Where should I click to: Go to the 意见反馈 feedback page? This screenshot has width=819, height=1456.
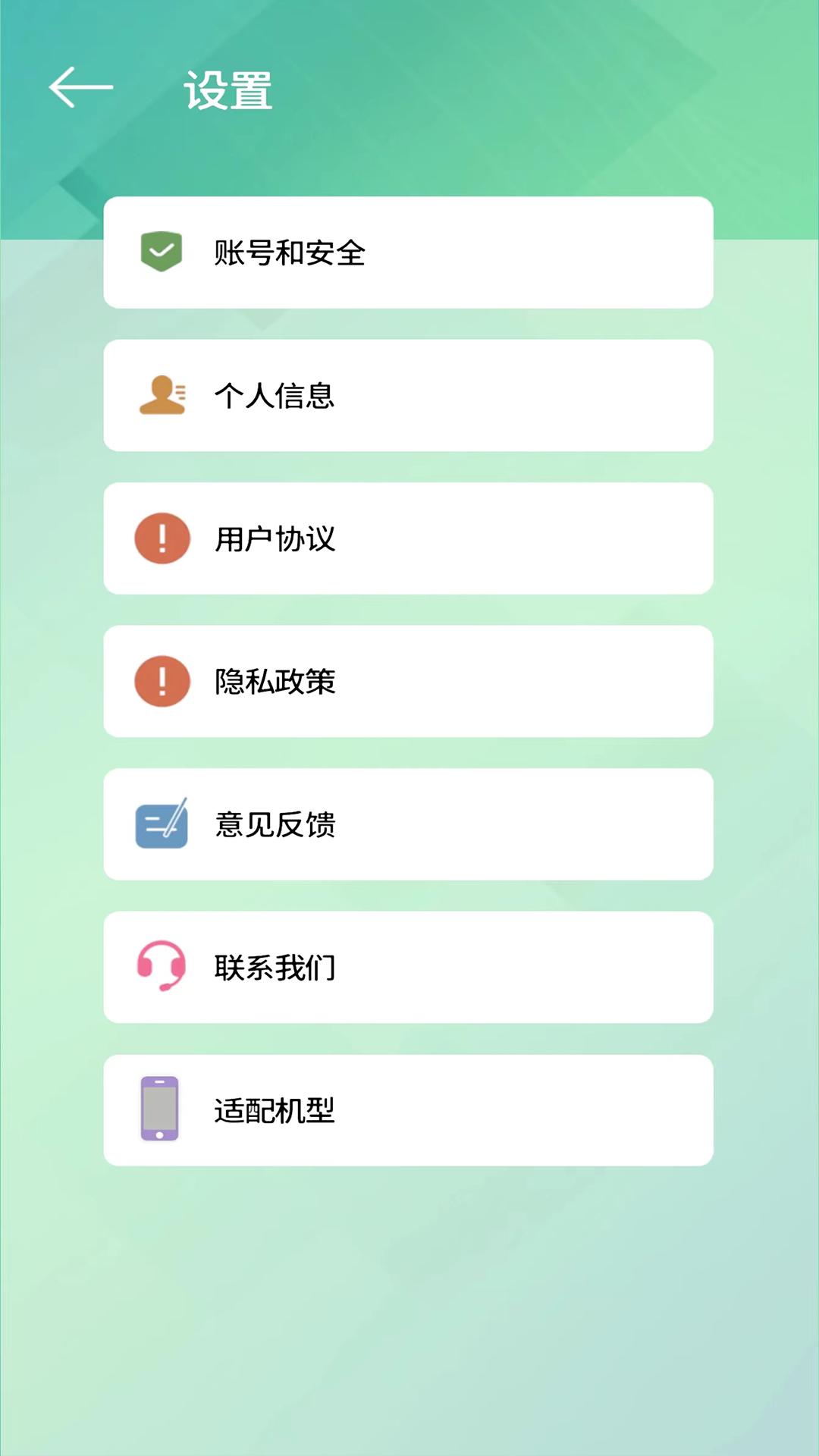coord(409,824)
